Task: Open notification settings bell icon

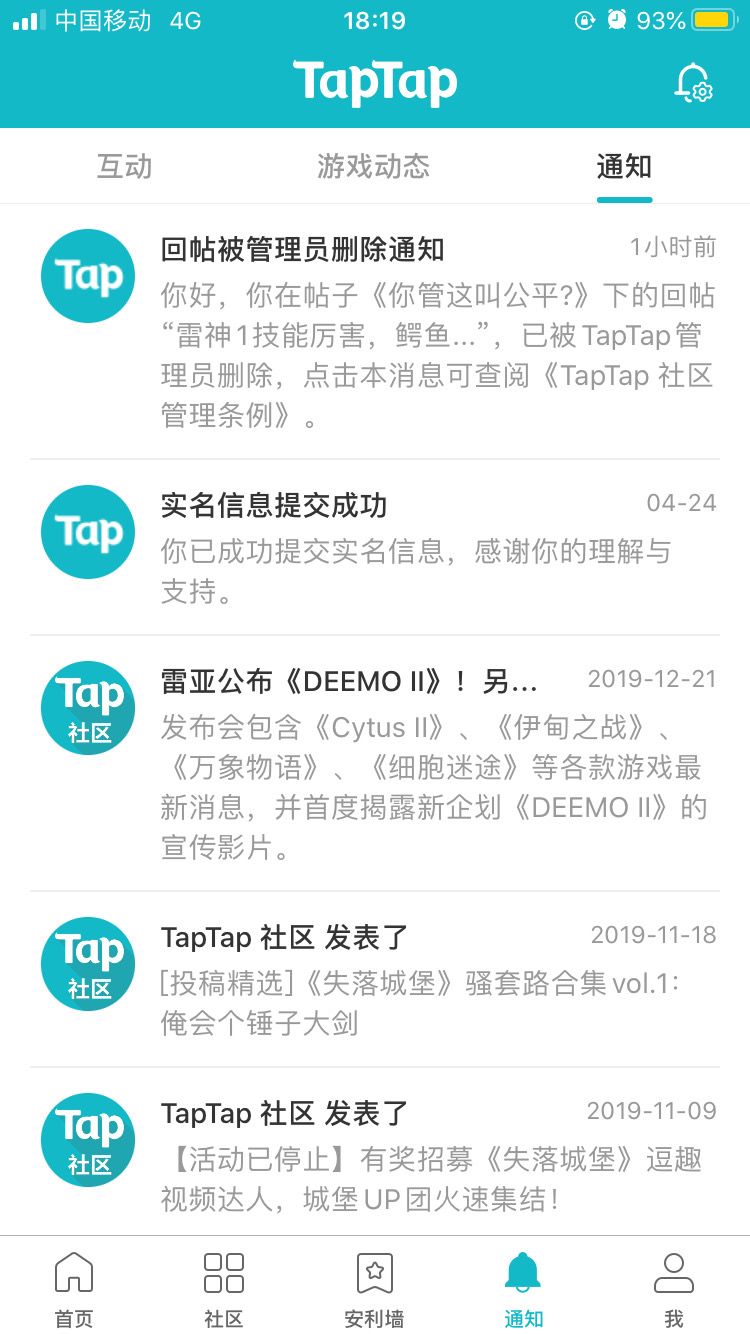Action: (693, 83)
